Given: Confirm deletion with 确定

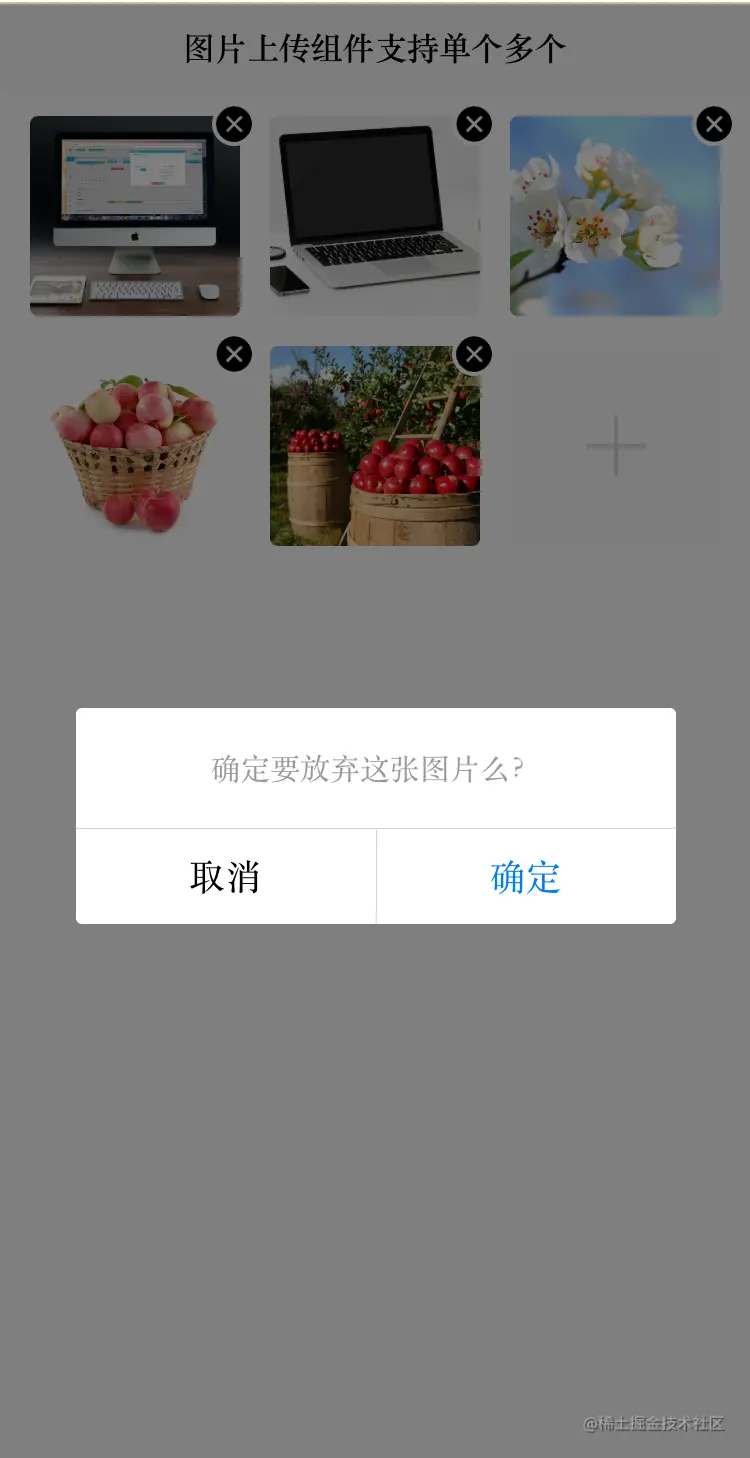Looking at the screenshot, I should coord(526,877).
